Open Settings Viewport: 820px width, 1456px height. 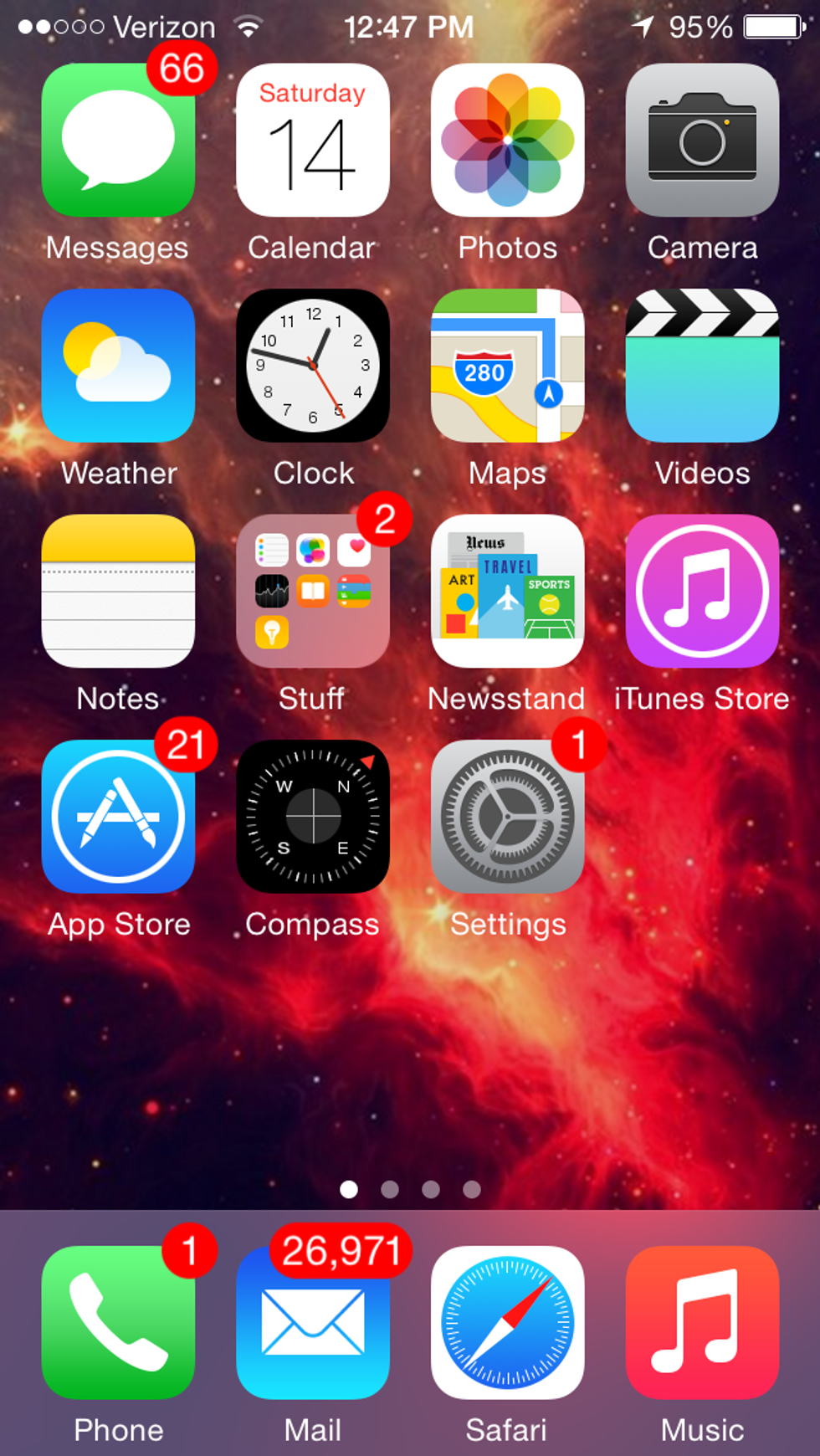pyautogui.click(x=507, y=816)
